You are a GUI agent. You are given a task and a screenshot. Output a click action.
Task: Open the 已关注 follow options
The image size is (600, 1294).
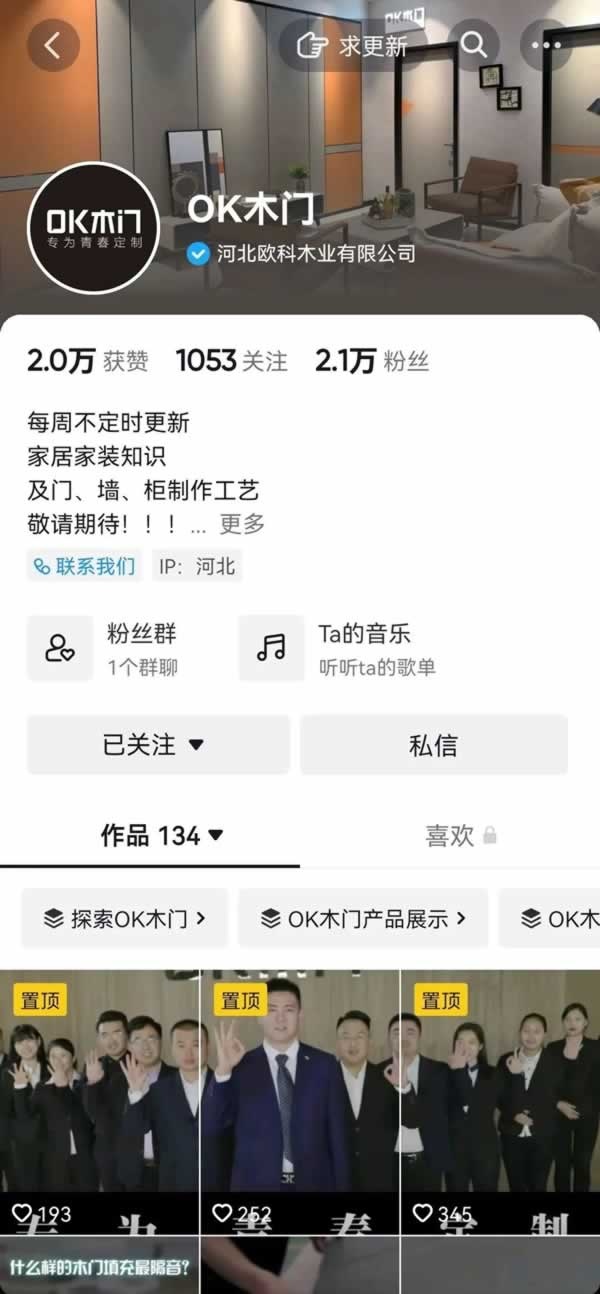[157, 744]
